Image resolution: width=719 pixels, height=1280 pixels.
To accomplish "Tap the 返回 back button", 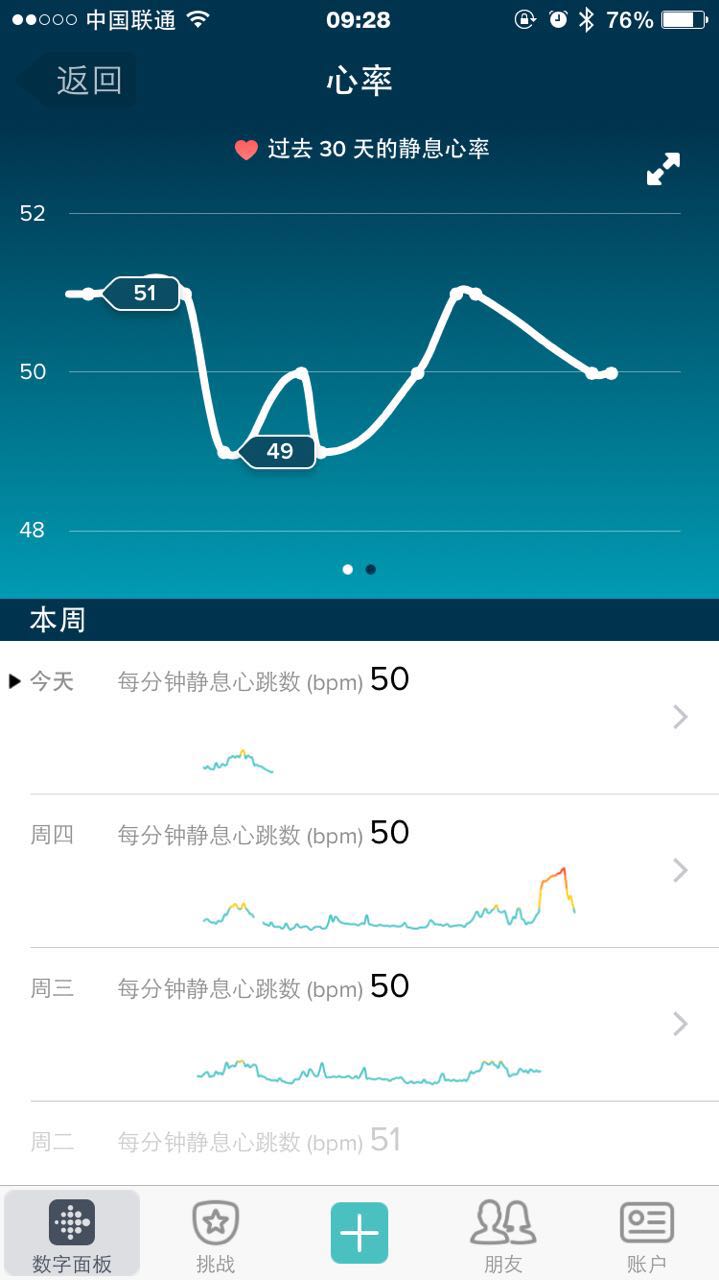I will pyautogui.click(x=80, y=81).
